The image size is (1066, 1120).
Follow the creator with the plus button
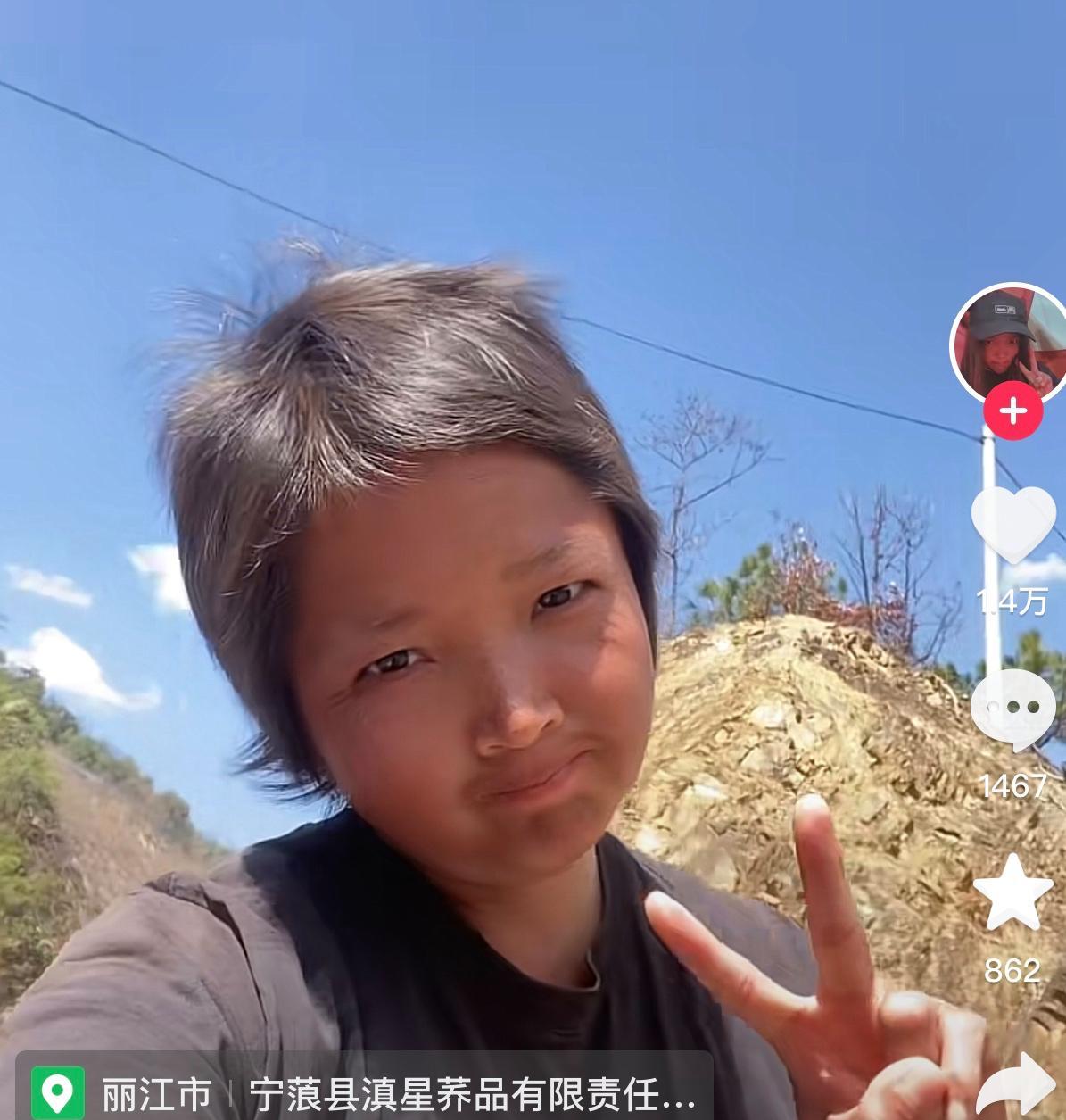click(x=1012, y=411)
